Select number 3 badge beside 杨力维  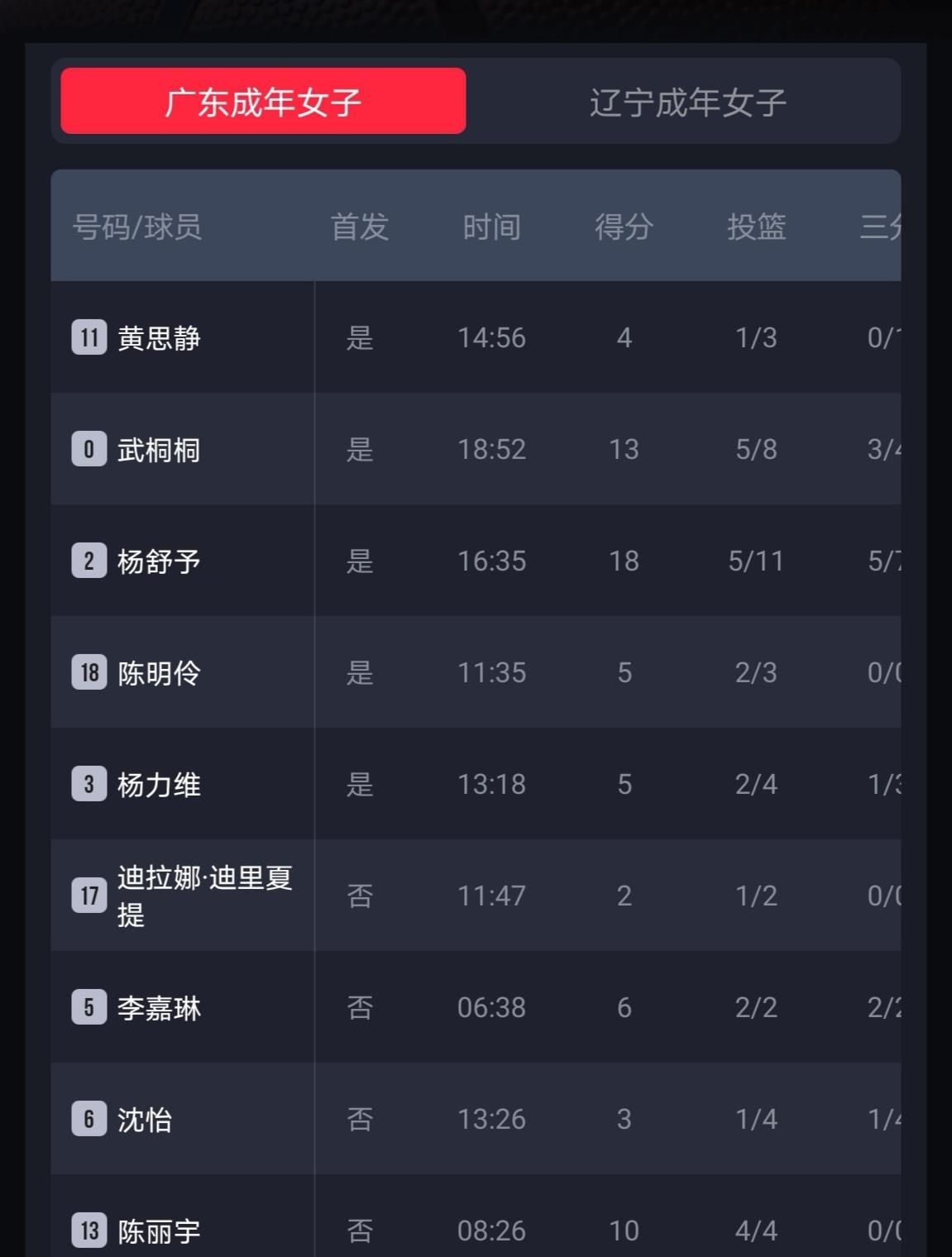89,784
